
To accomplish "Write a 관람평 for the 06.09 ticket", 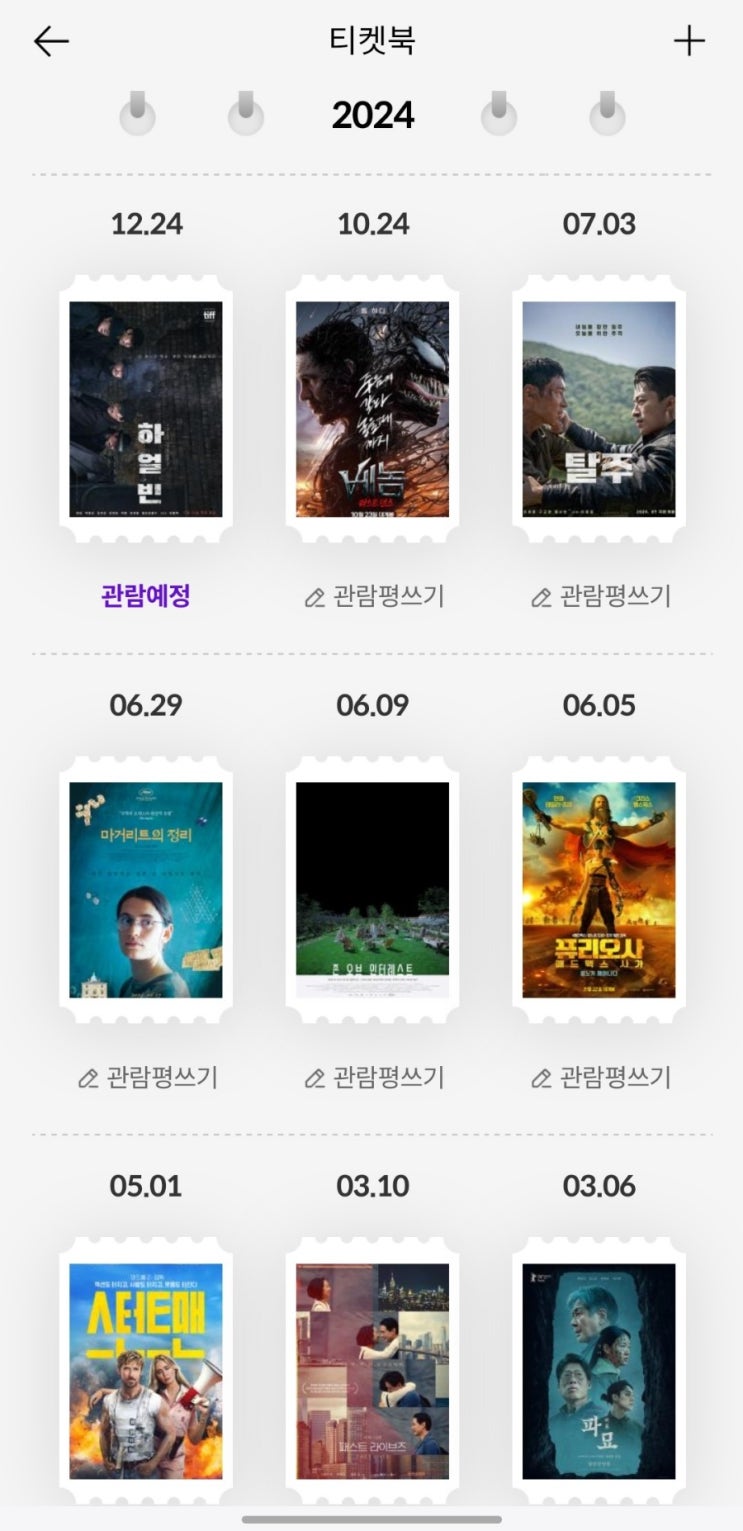I will (374, 1077).
